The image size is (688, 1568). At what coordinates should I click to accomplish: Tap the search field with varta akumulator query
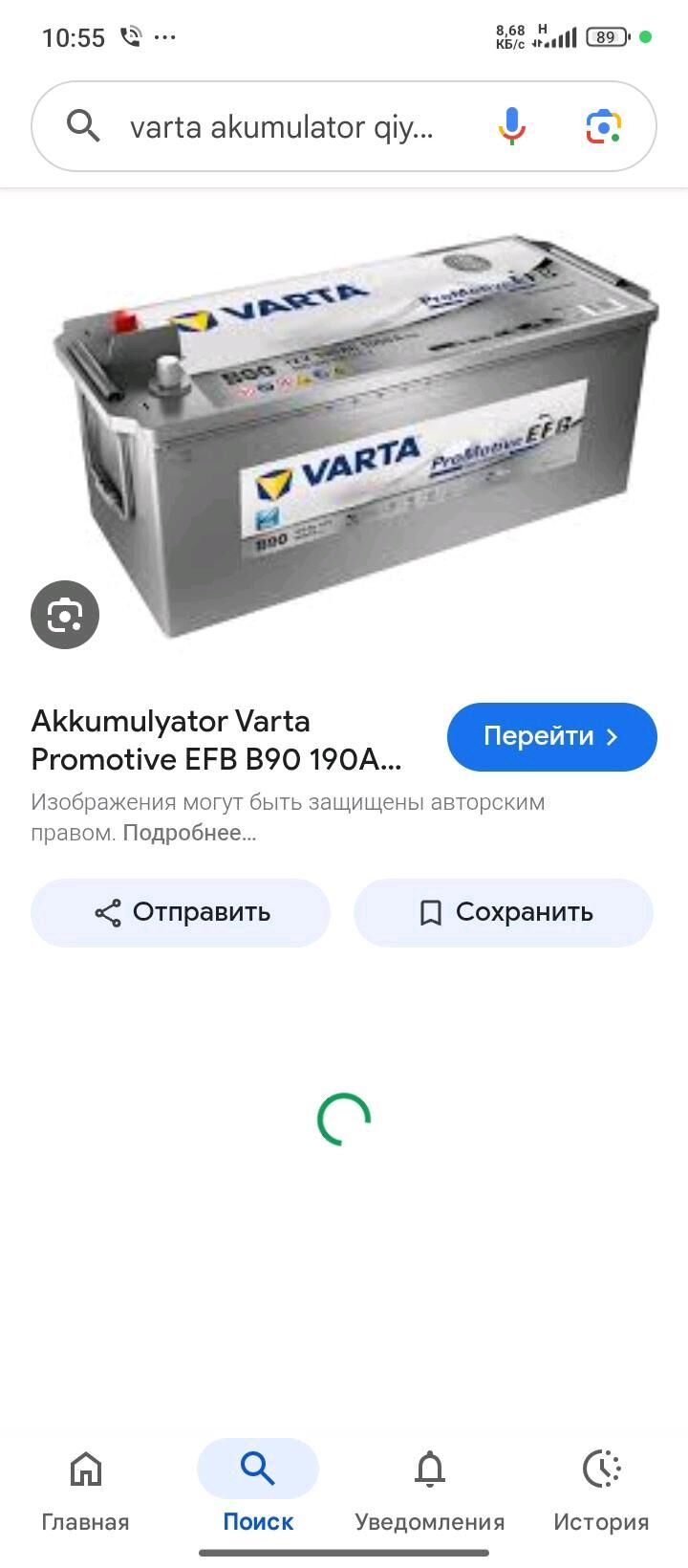281,126
